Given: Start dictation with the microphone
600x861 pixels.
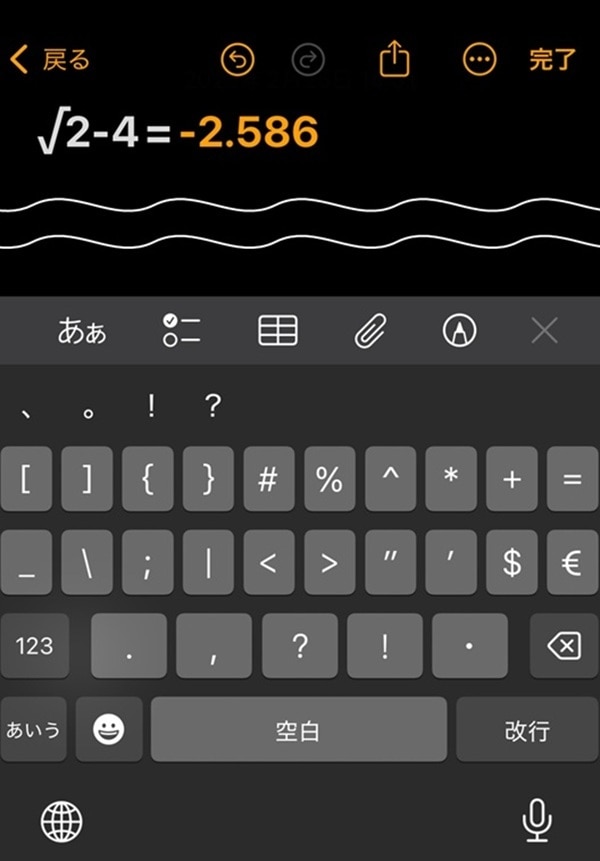Looking at the screenshot, I should point(537,821).
